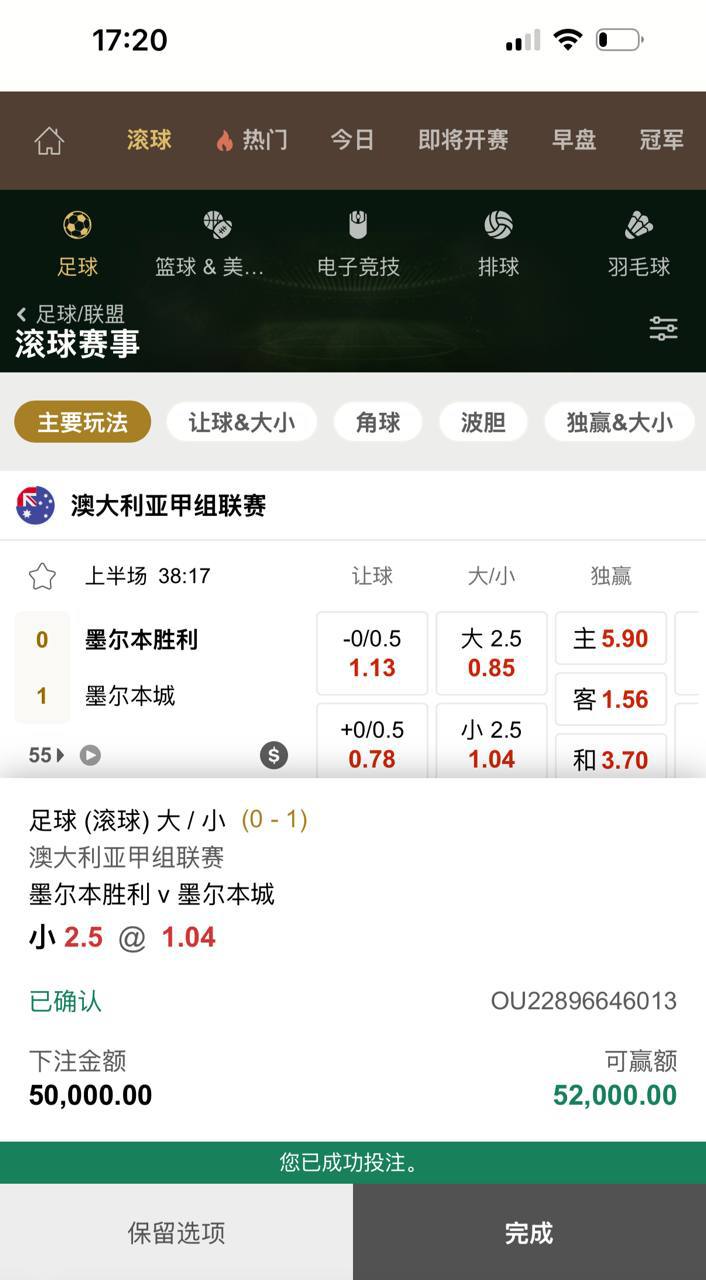The height and width of the screenshot is (1280, 706).
Task: Open the 即将开赛 tab
Action: click(463, 140)
